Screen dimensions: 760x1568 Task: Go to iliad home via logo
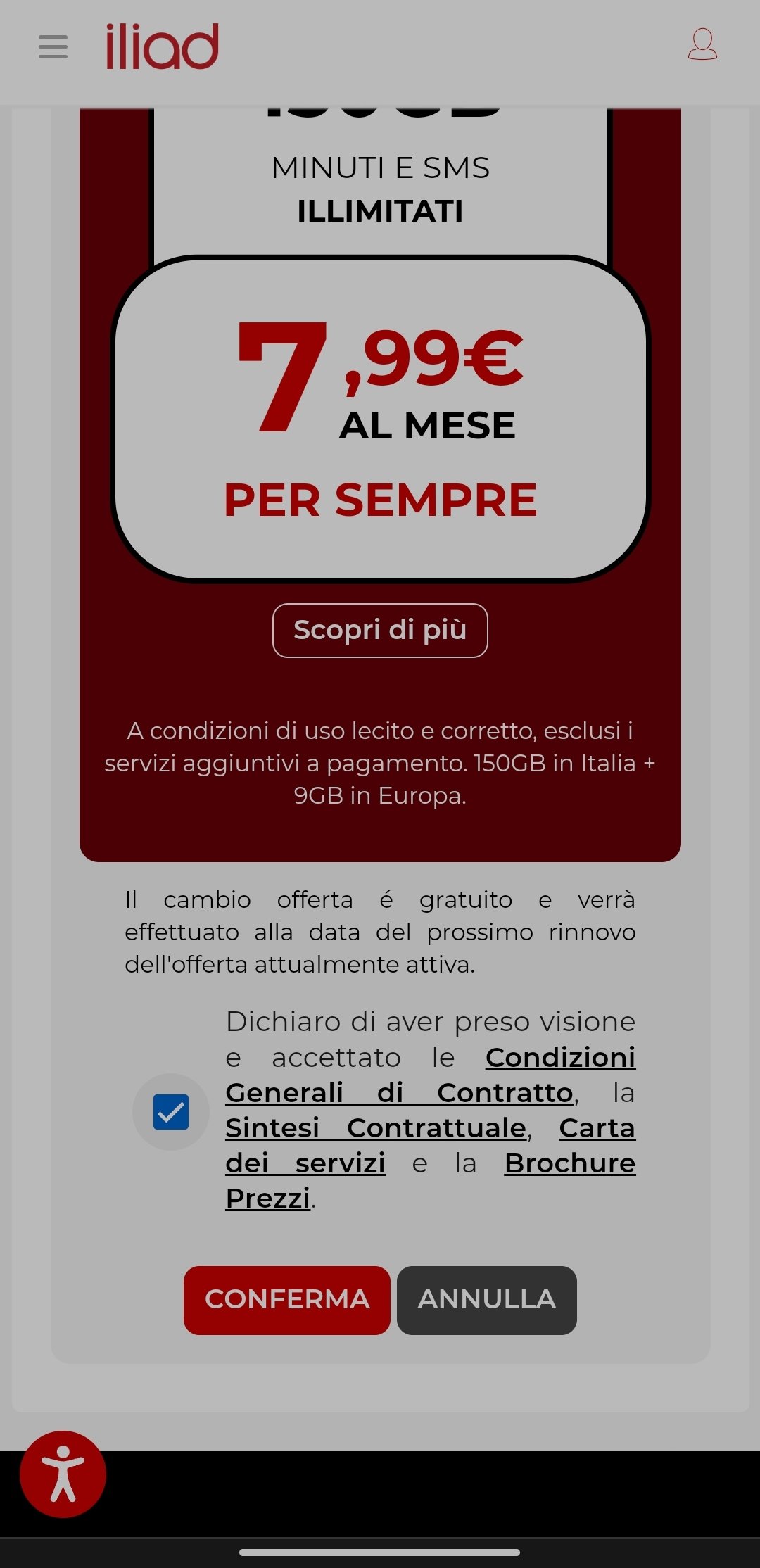coord(163,46)
